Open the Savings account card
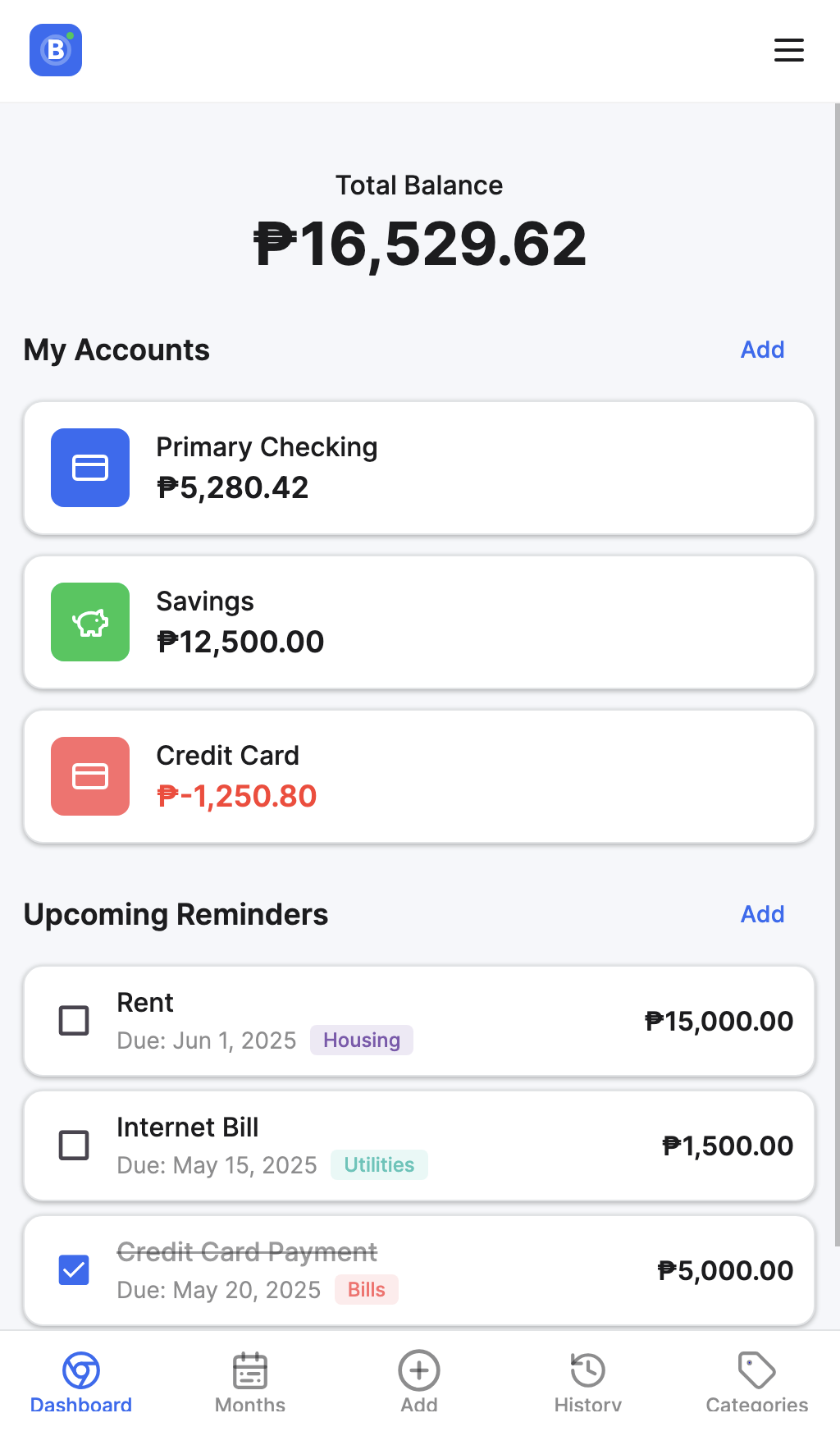The width and height of the screenshot is (840, 1436). [x=419, y=622]
